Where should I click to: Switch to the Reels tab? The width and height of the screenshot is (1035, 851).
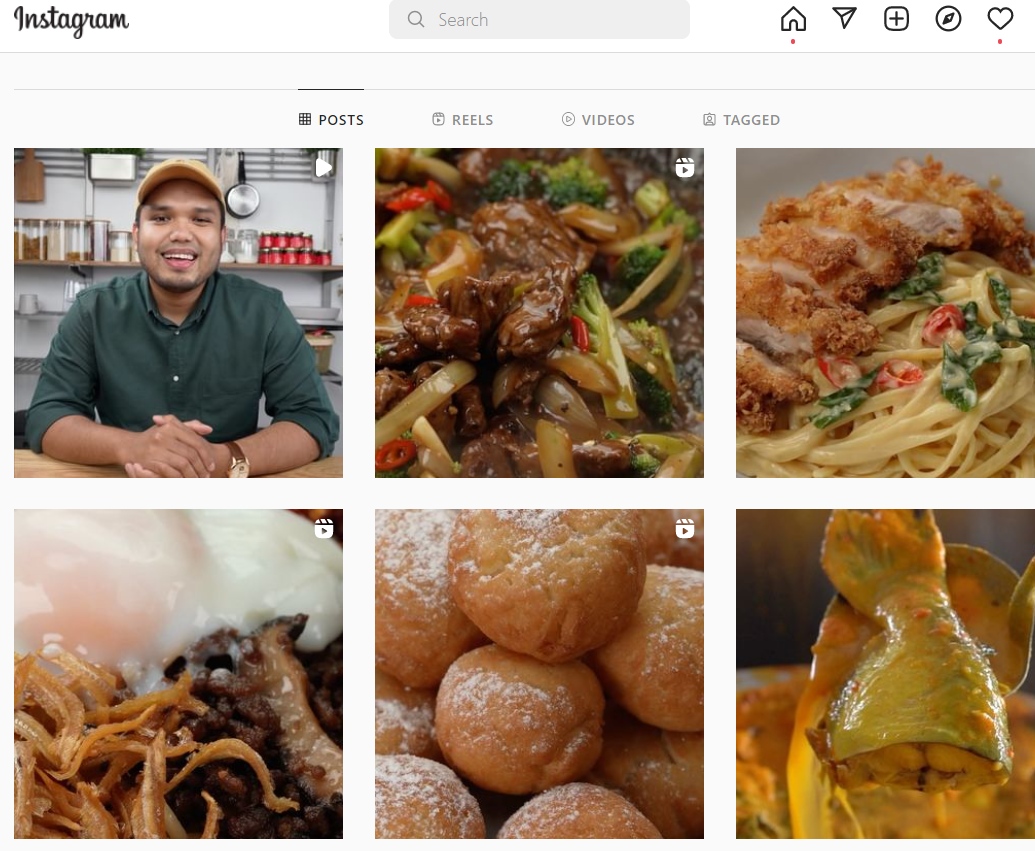point(463,120)
